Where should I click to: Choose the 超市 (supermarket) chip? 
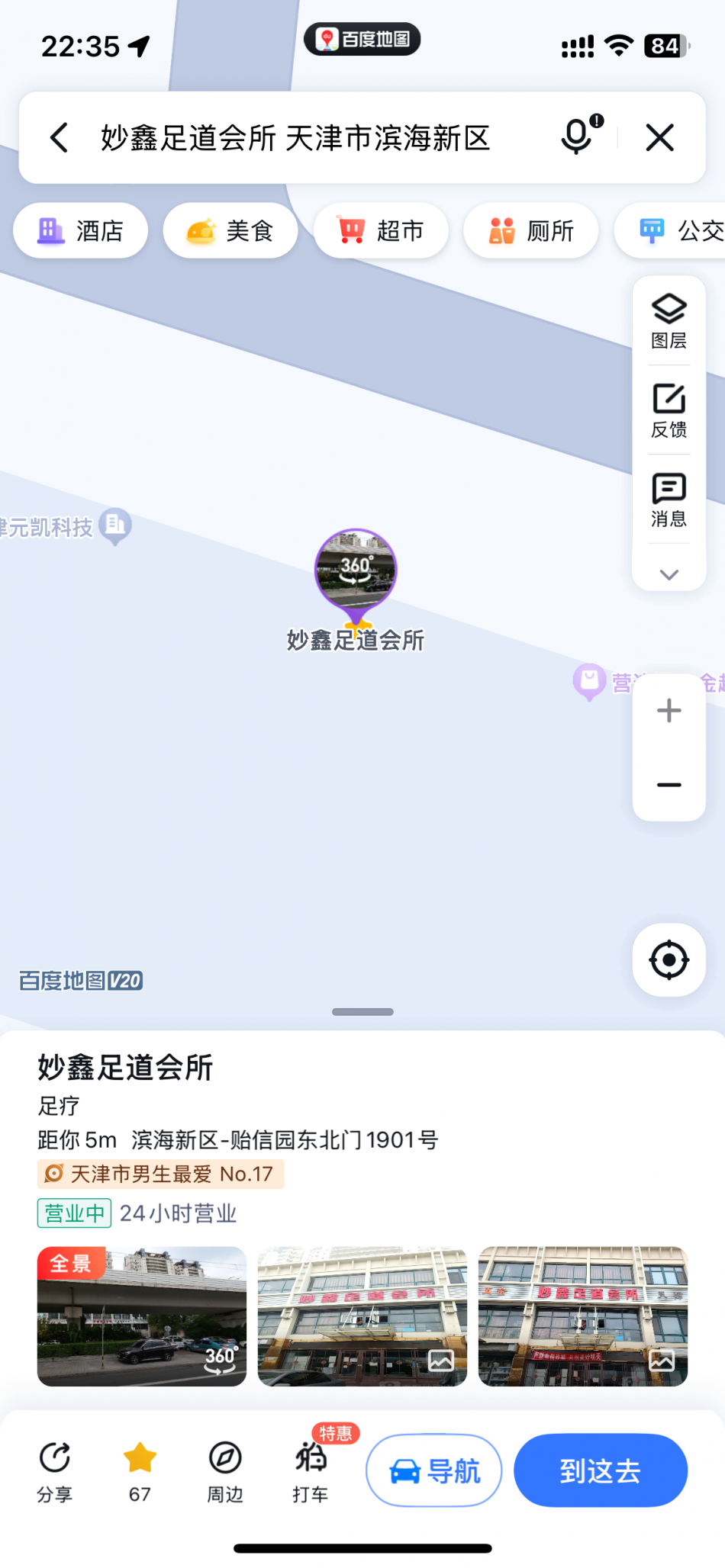(381, 230)
